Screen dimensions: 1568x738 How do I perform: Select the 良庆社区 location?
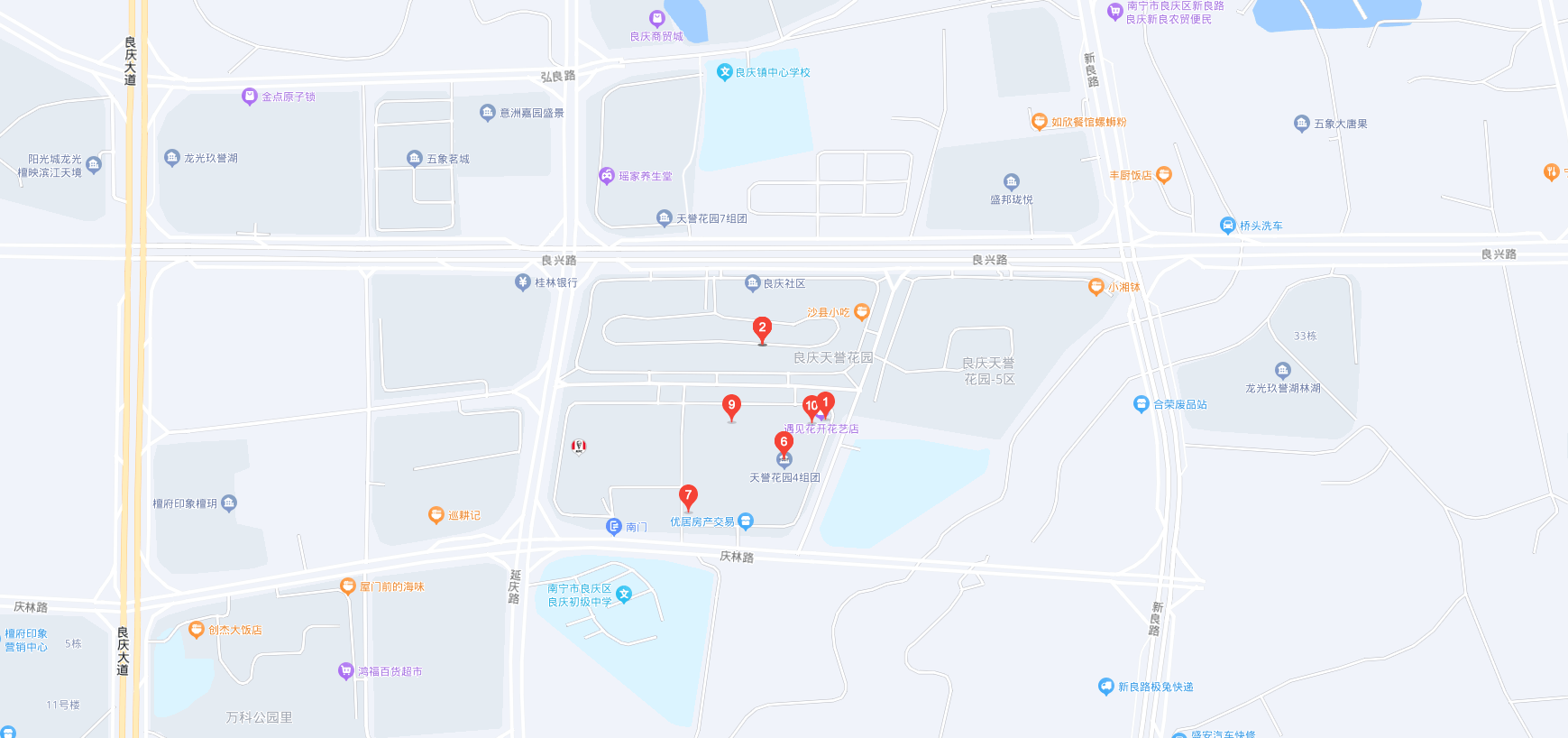pos(753,283)
